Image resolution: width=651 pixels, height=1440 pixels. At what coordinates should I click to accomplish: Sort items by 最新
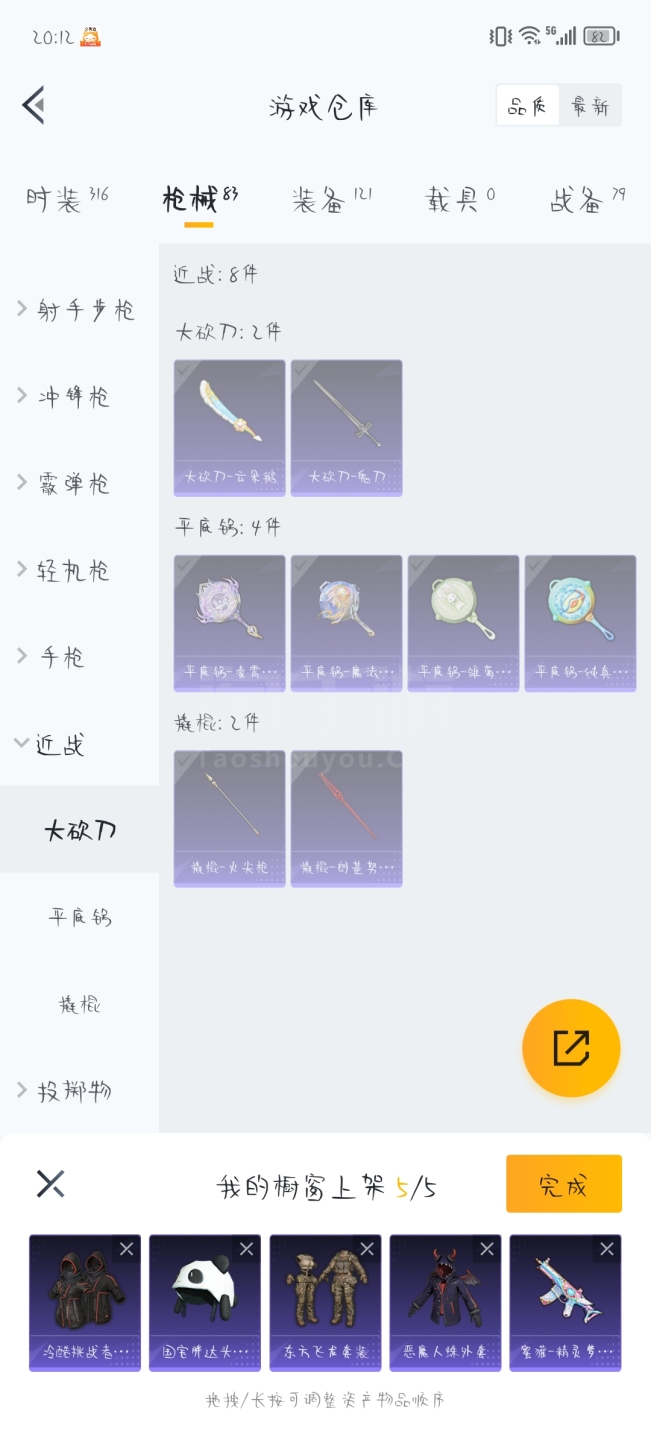point(590,106)
